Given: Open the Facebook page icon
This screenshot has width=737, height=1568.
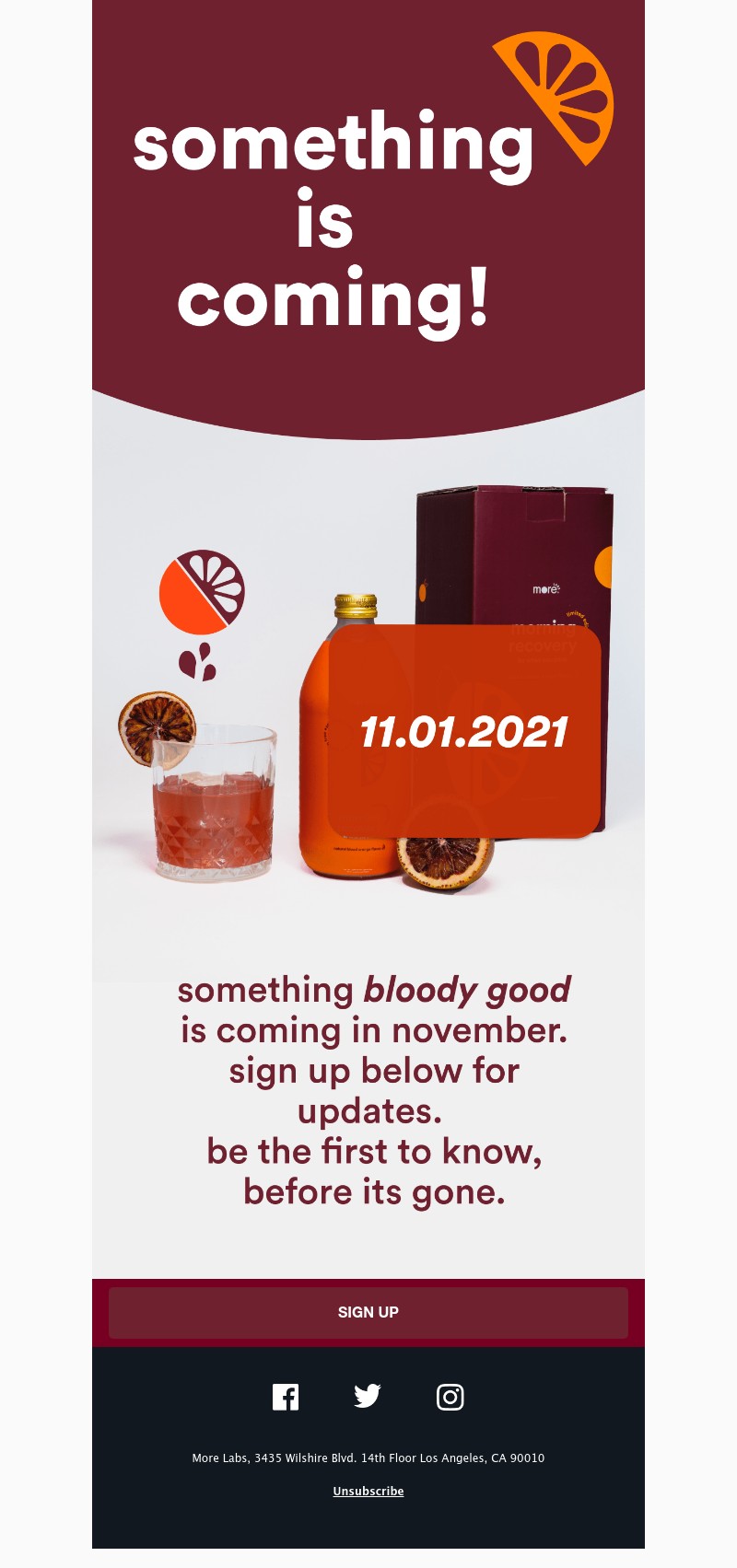Looking at the screenshot, I should coord(286,1397).
